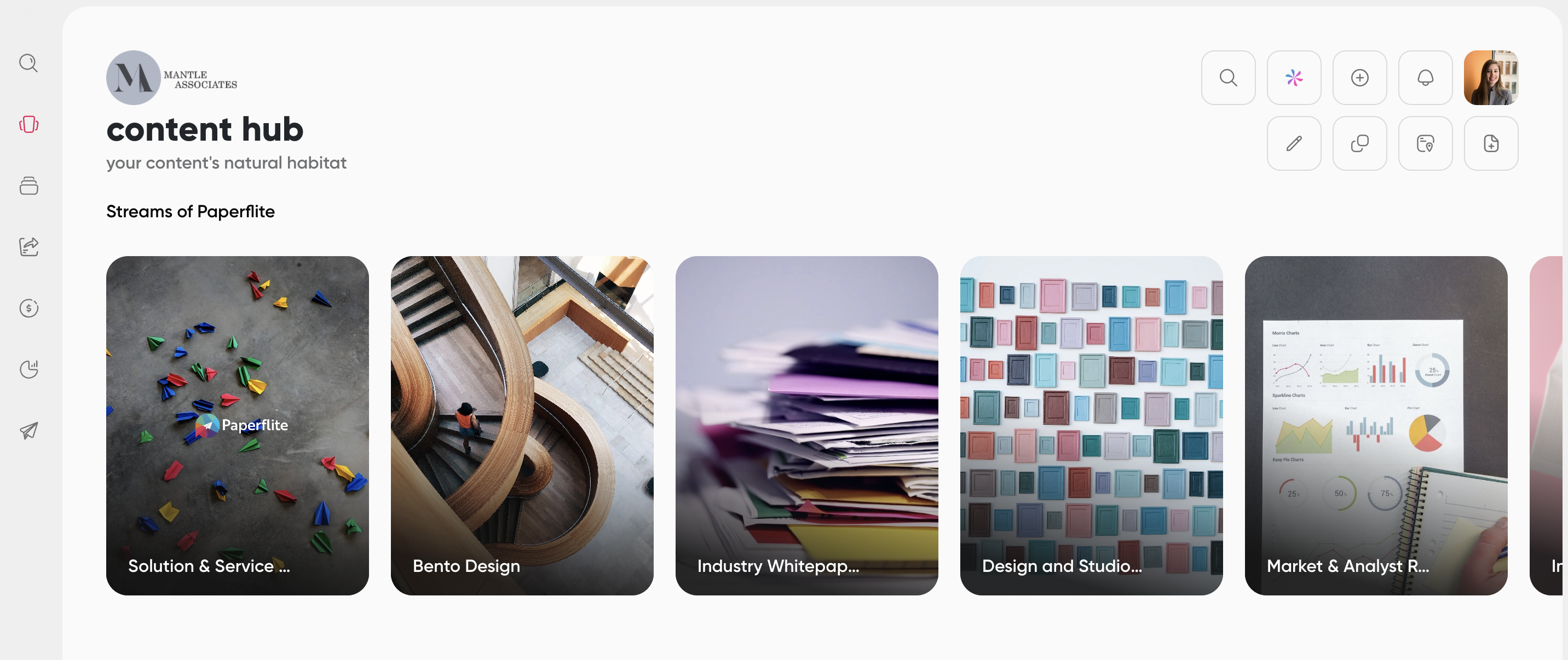Image resolution: width=1568 pixels, height=660 pixels.
Task: Open the Design and Studio stream card
Action: tap(1091, 425)
